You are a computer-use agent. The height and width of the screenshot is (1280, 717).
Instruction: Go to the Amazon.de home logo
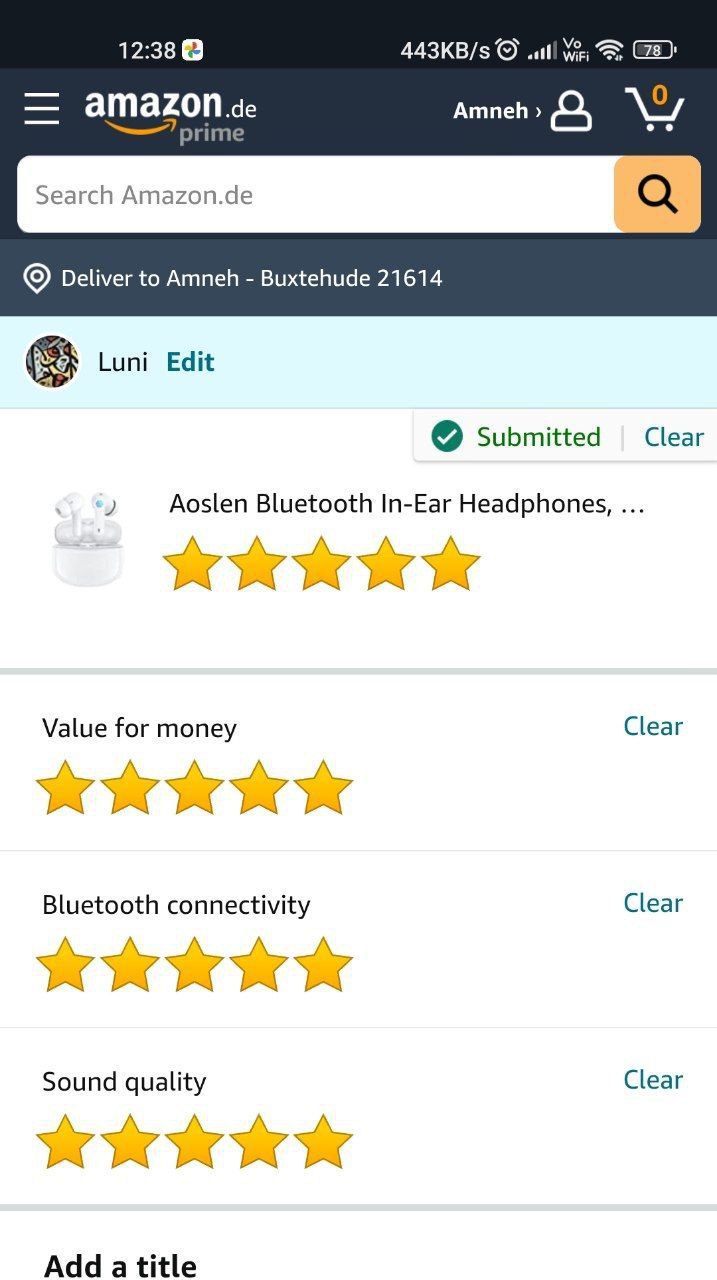[x=170, y=114]
